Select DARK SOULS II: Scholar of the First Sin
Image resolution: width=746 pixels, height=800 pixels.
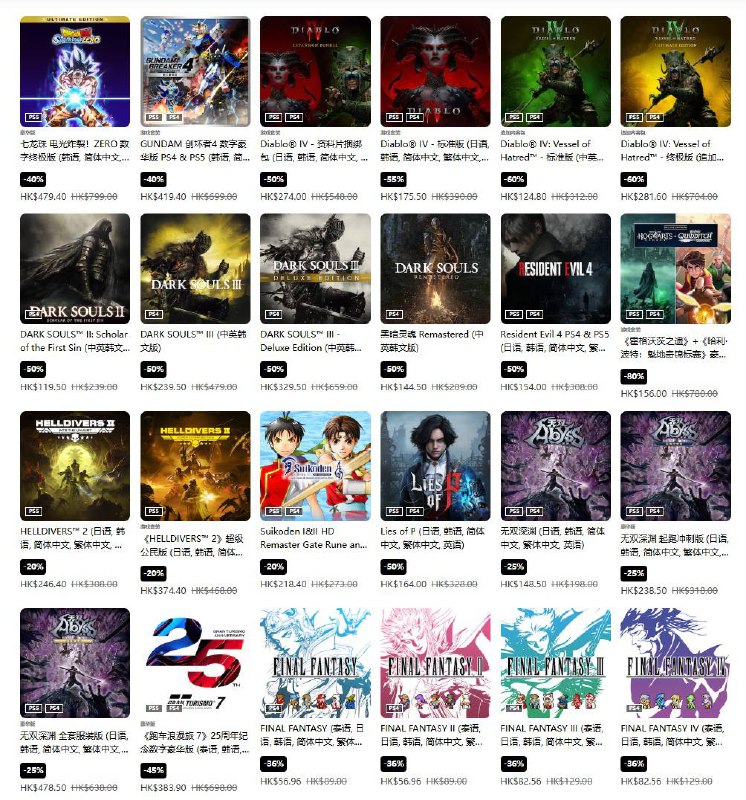pos(75,268)
